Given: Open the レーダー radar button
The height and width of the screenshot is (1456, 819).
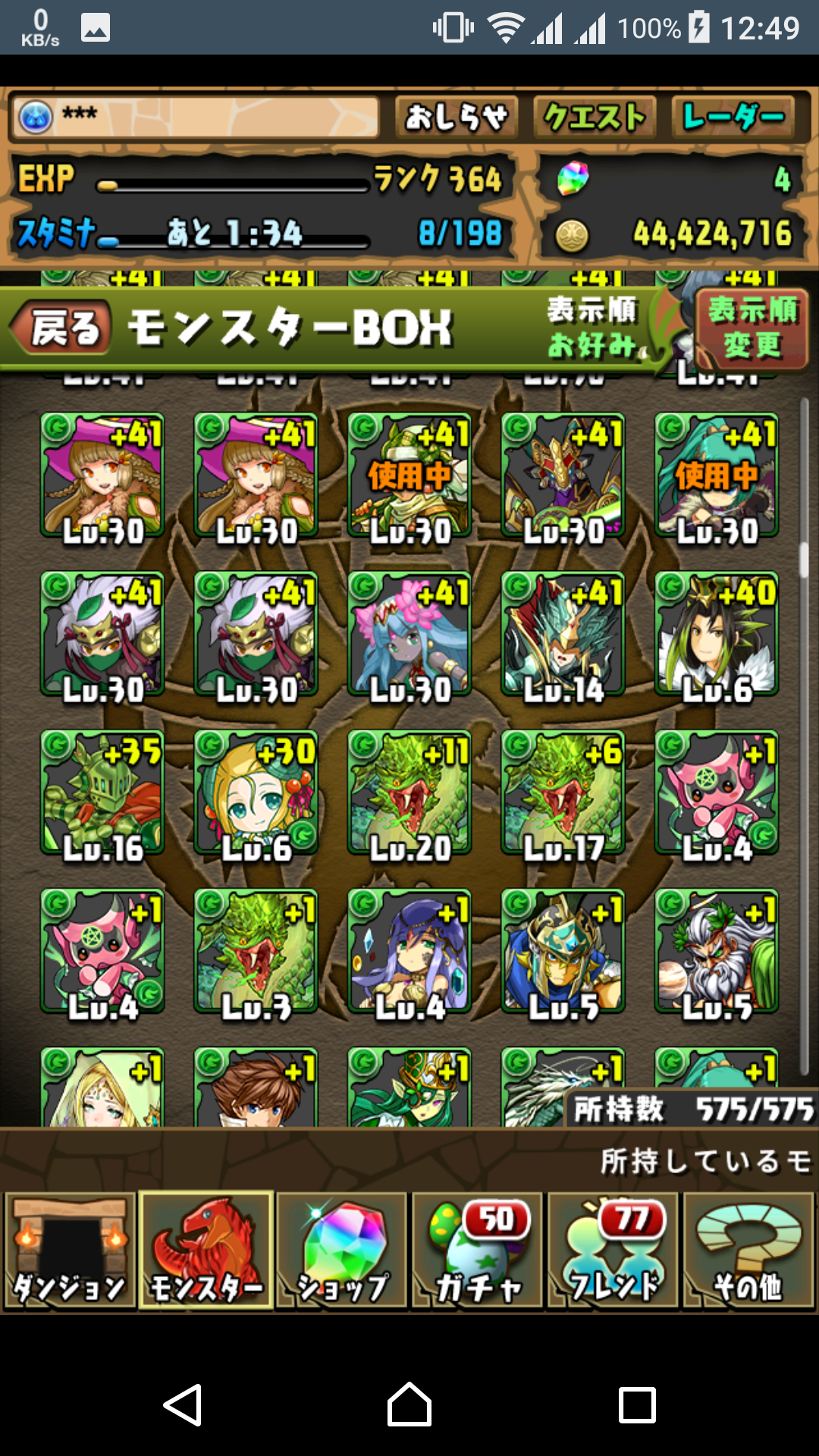Looking at the screenshot, I should tap(733, 118).
